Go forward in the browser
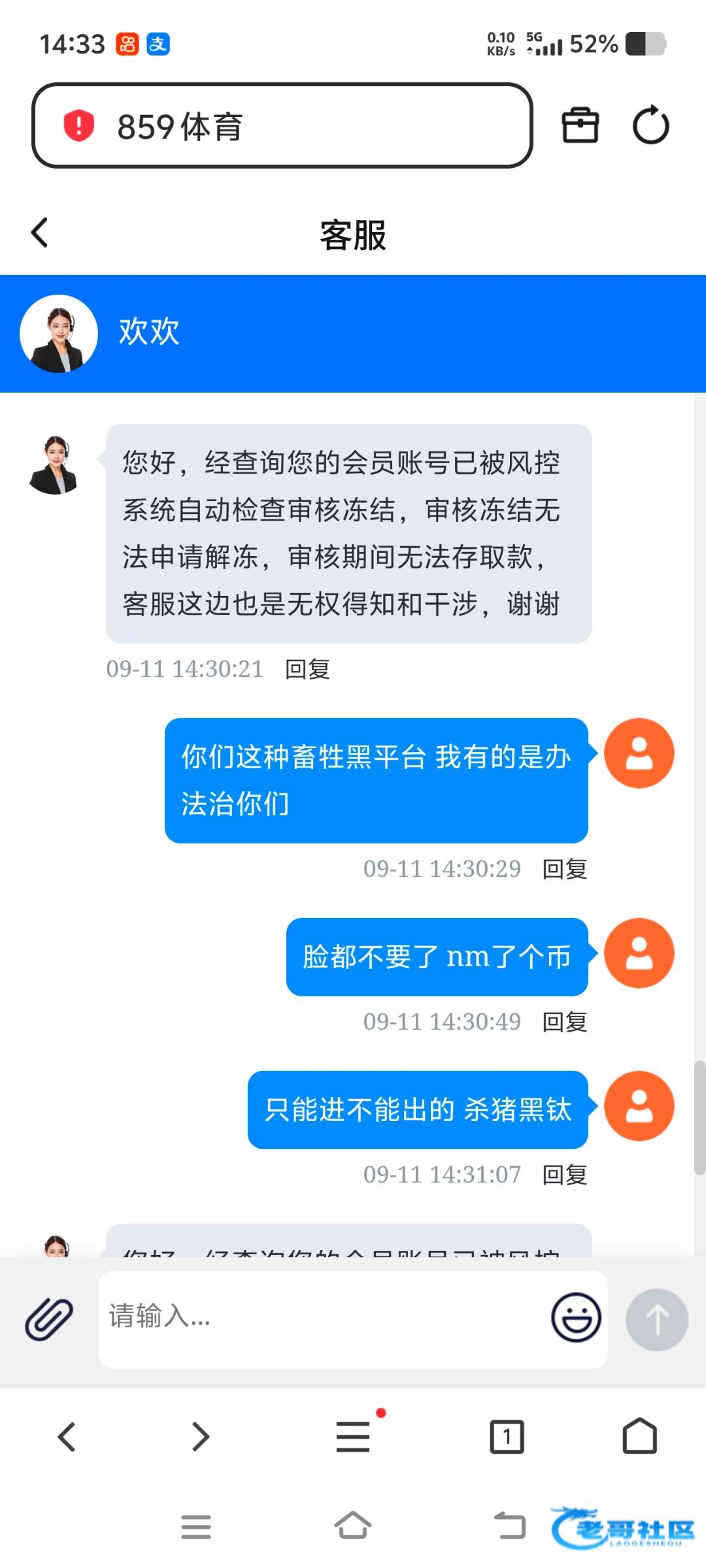Screen dimensions: 706x1568 coord(201,1437)
